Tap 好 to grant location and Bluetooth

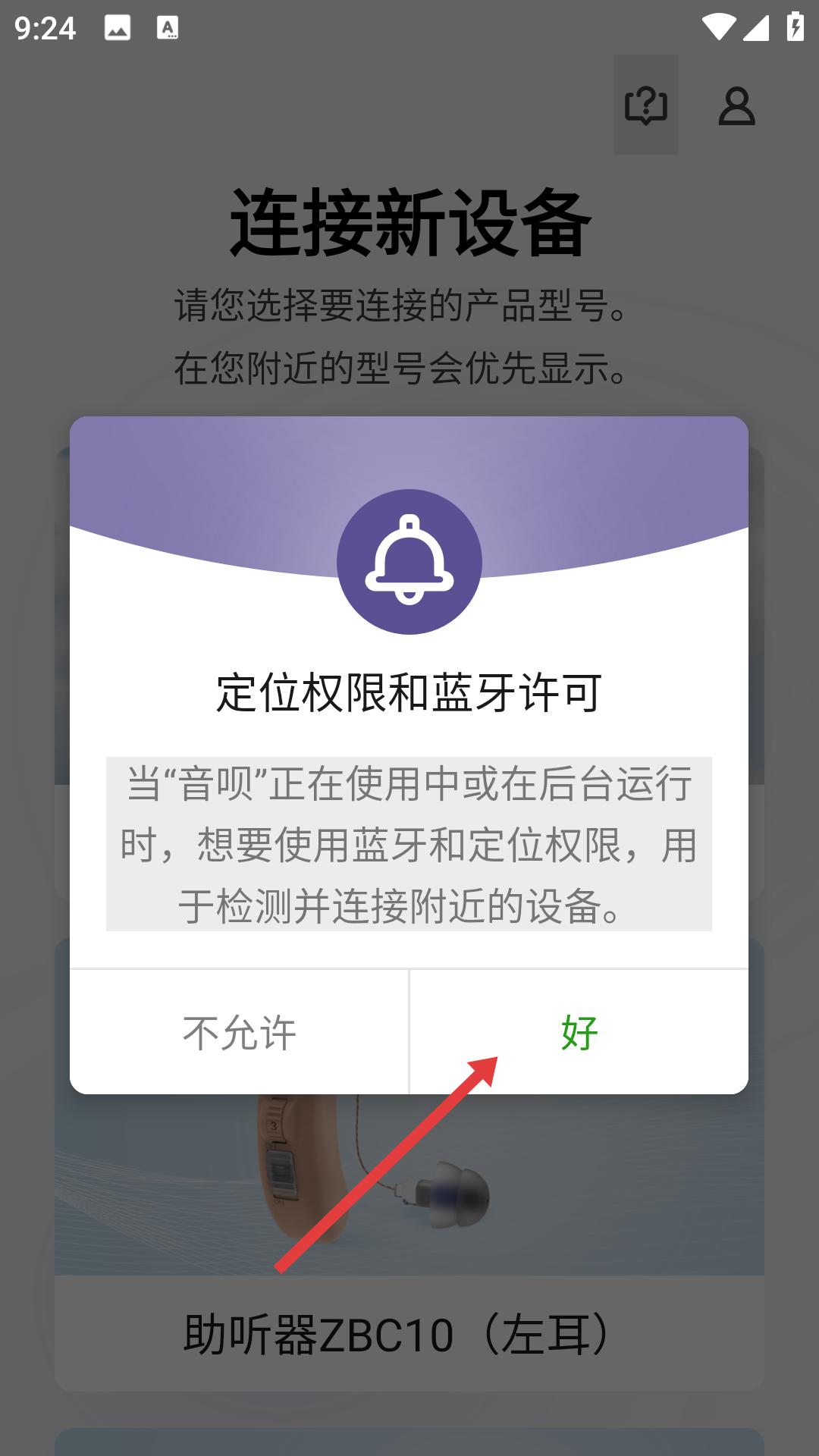[x=579, y=1032]
